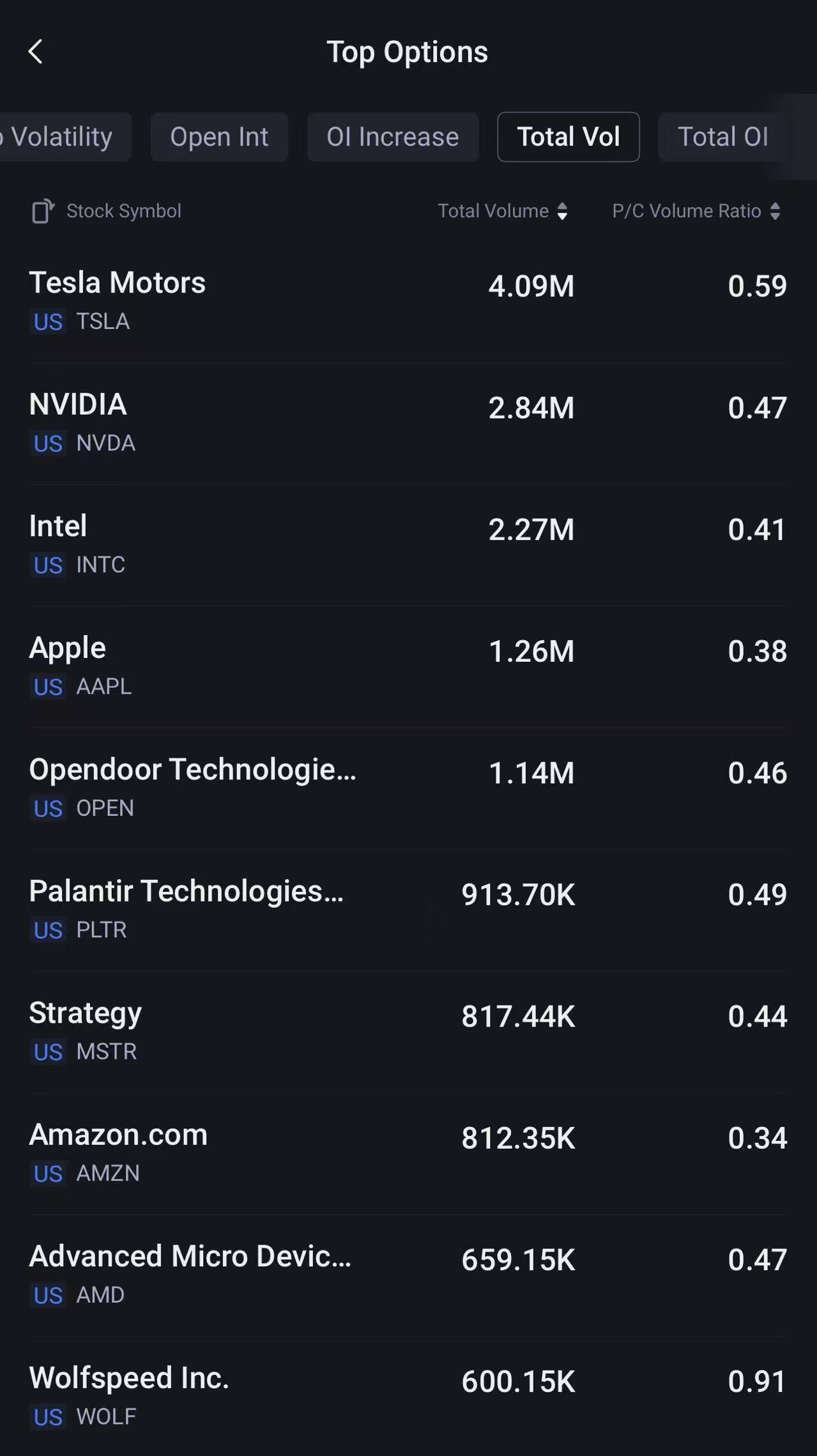Click the US label next to WOLF

[47, 1417]
